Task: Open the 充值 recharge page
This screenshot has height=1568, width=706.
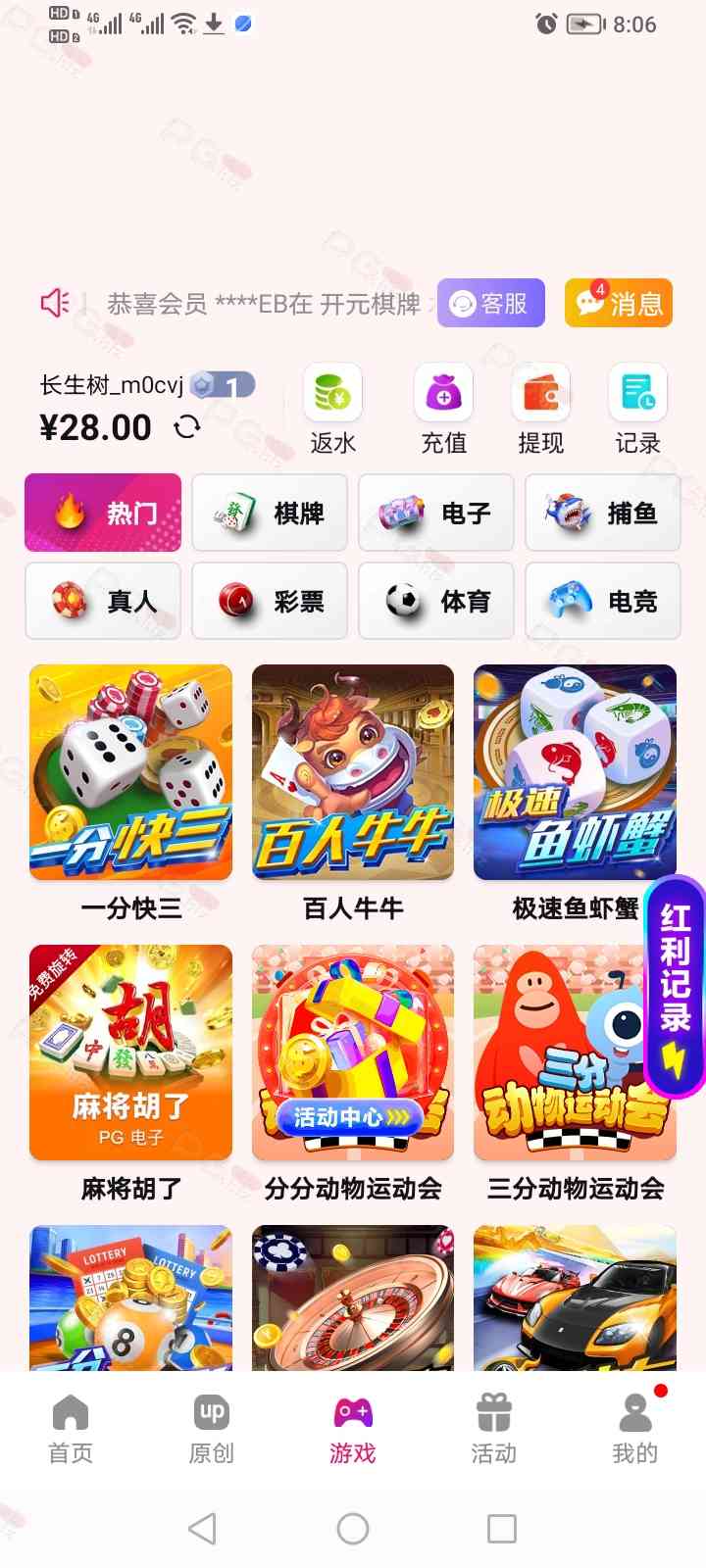Action: 443,409
